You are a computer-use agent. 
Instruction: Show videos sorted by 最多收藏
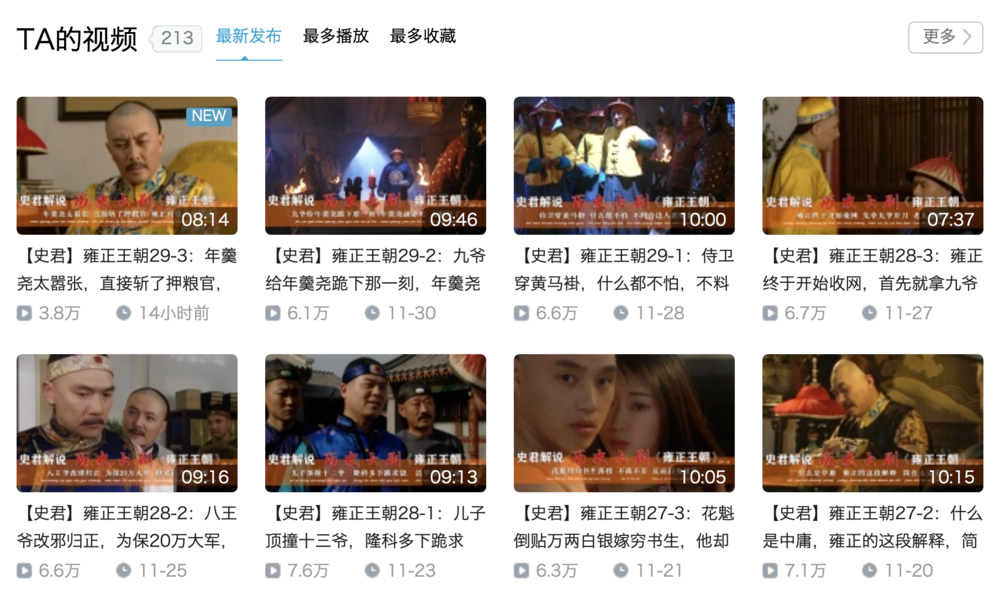(x=423, y=36)
